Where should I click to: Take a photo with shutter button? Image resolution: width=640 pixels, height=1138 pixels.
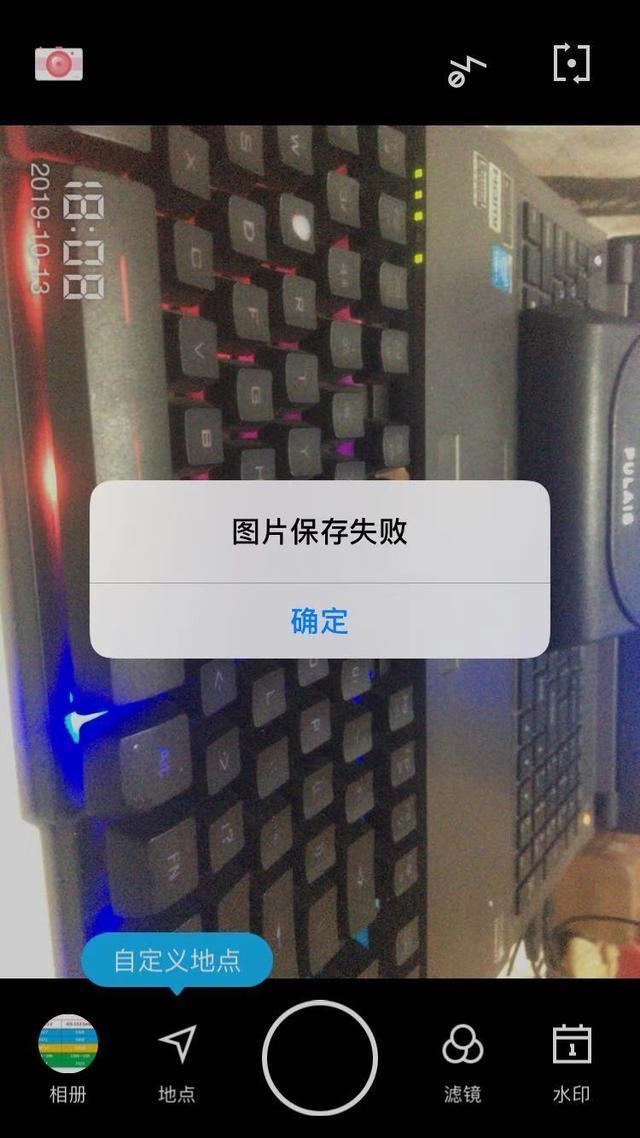point(320,1058)
